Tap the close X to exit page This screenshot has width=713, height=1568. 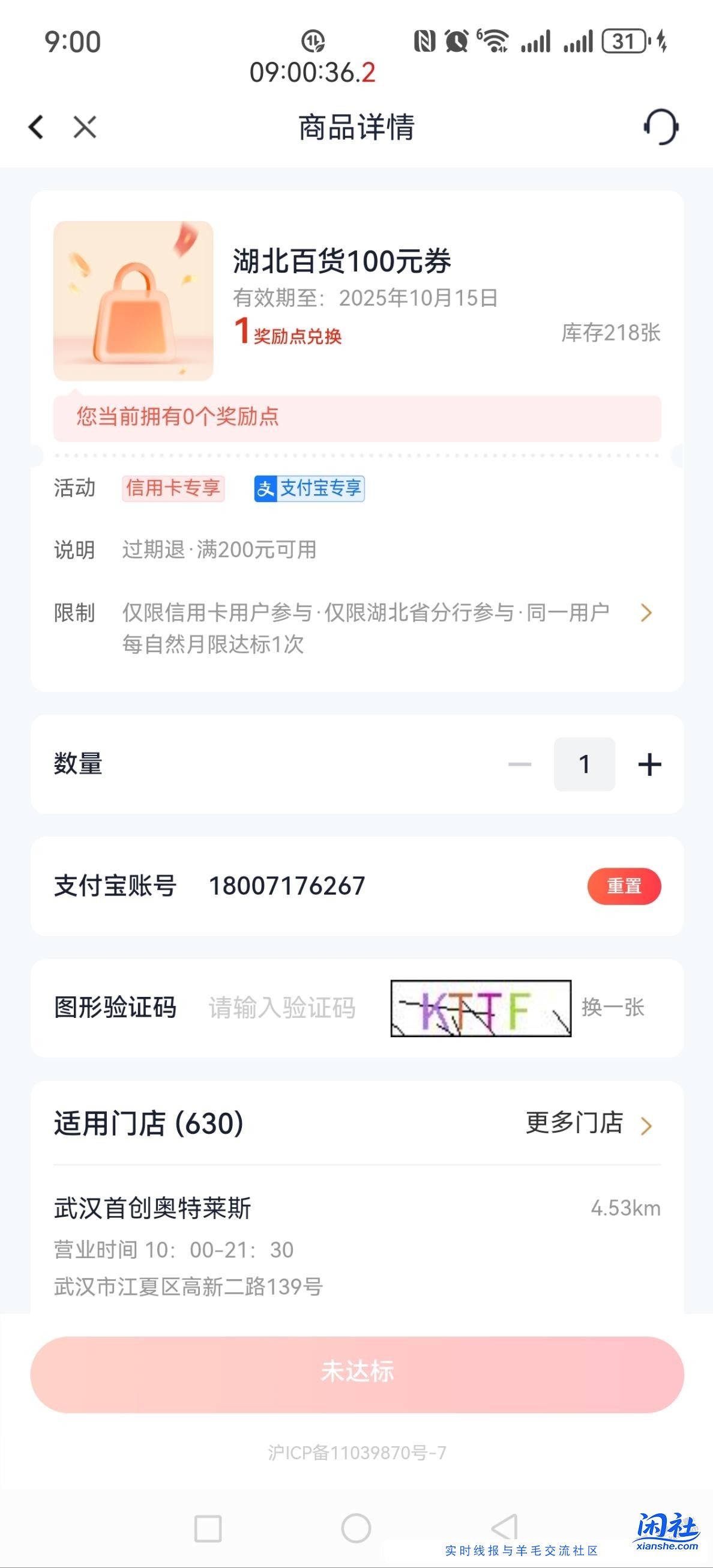[83, 127]
